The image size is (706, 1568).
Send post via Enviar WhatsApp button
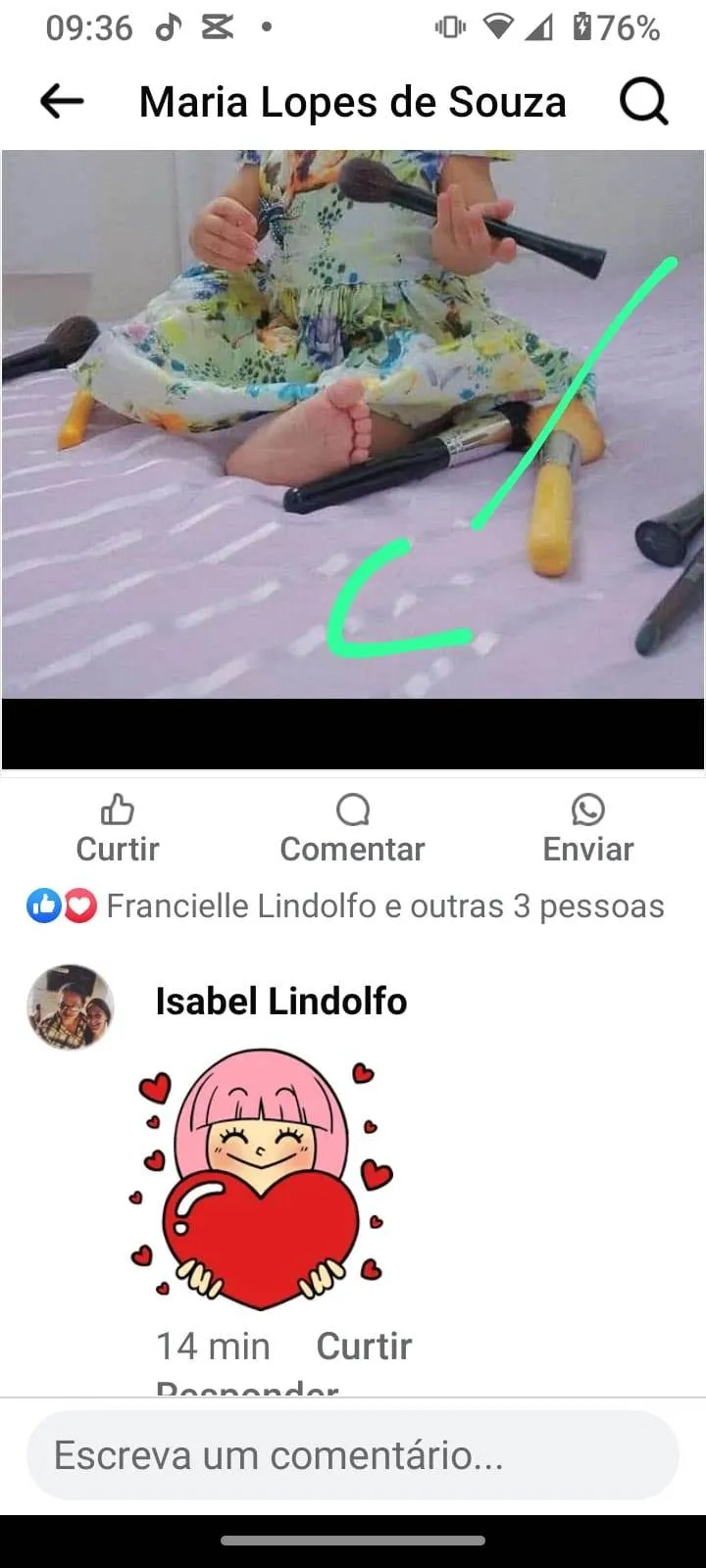pos(587,830)
